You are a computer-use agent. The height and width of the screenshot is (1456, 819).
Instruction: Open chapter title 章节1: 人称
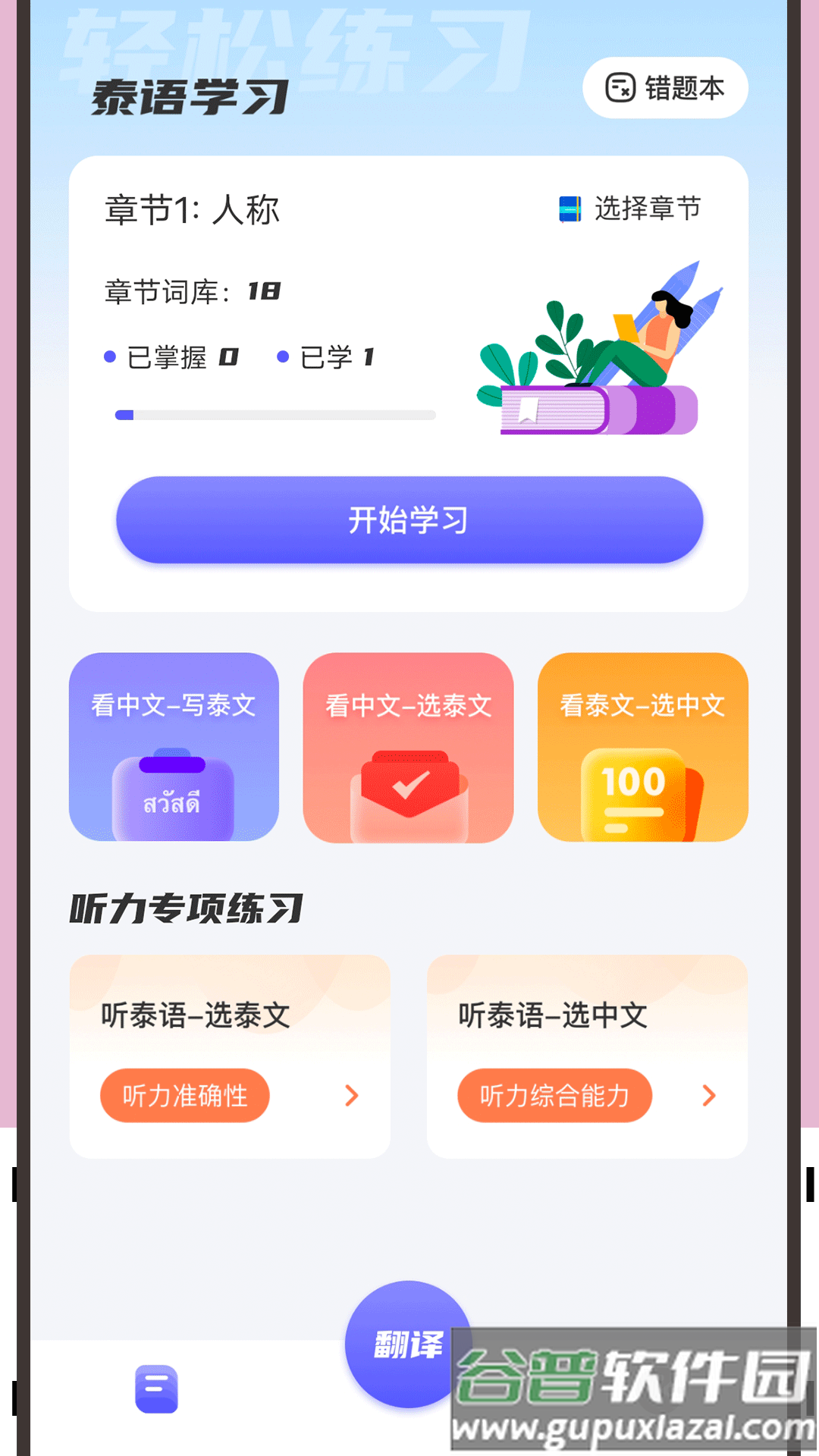tap(193, 209)
